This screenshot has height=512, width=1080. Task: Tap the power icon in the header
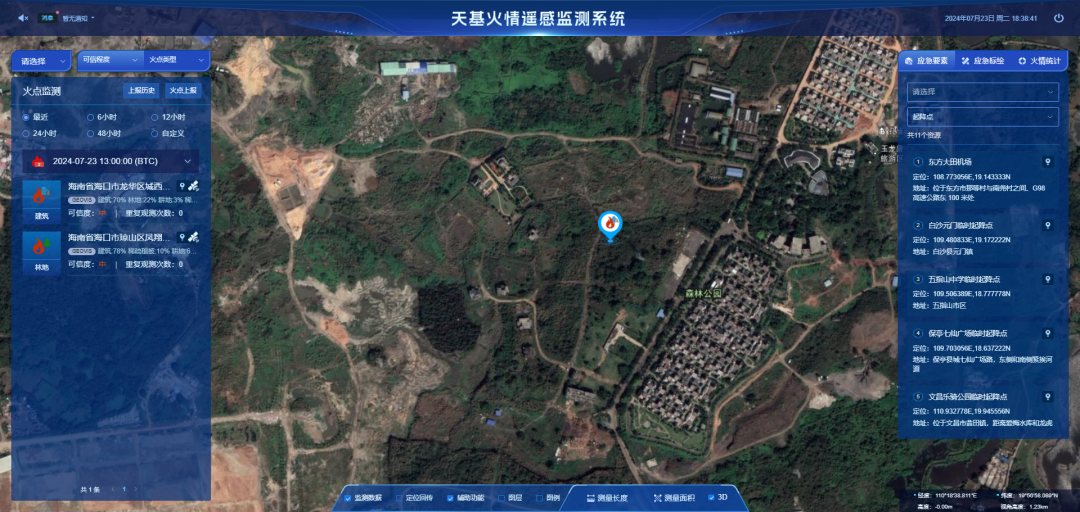[x=1059, y=18]
